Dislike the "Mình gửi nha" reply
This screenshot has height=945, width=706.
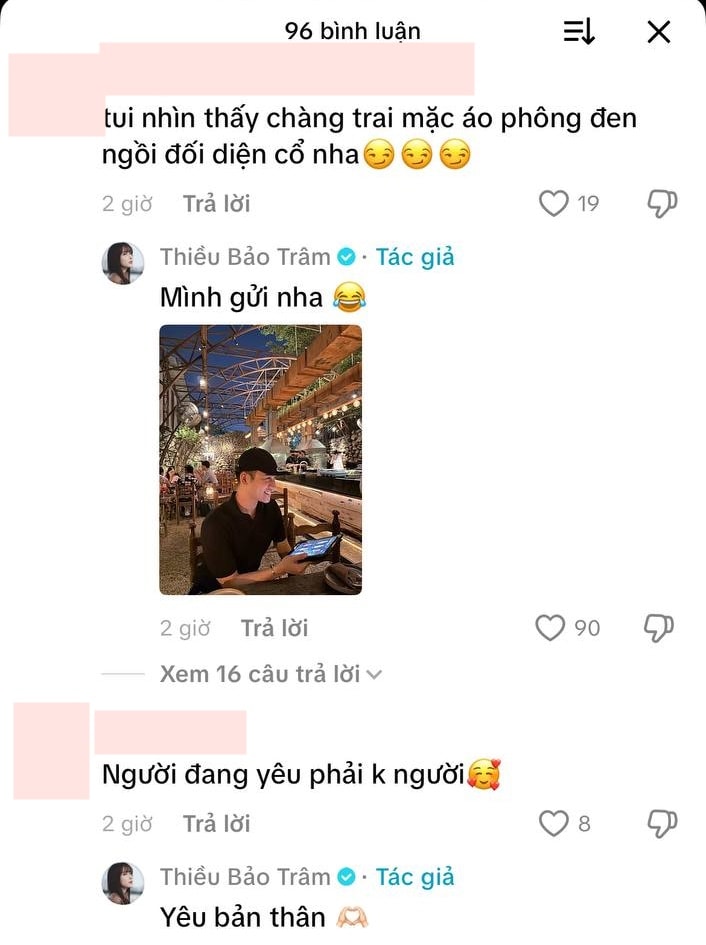[x=658, y=628]
